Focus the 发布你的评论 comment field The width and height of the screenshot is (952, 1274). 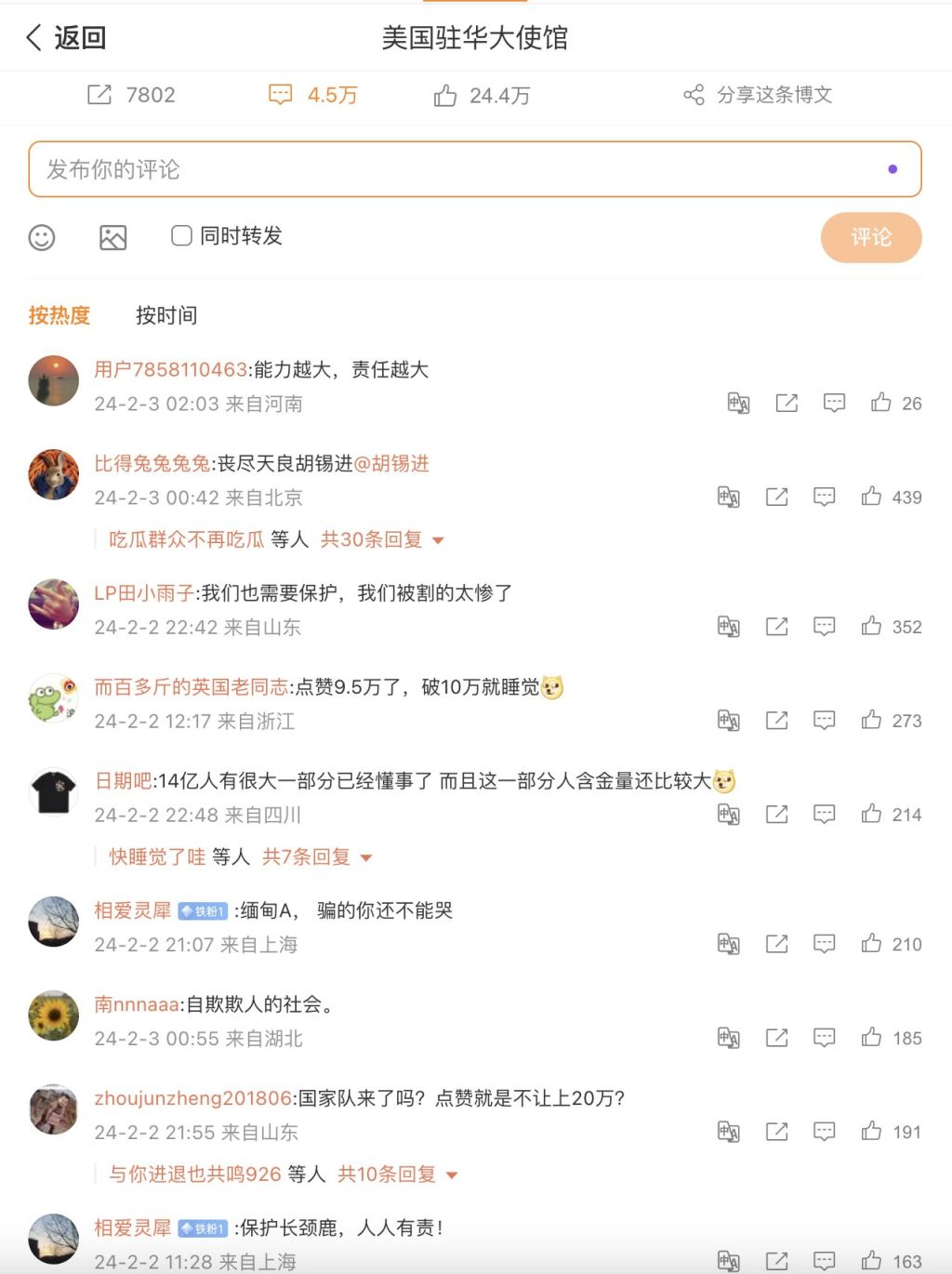pyautogui.click(x=456, y=169)
